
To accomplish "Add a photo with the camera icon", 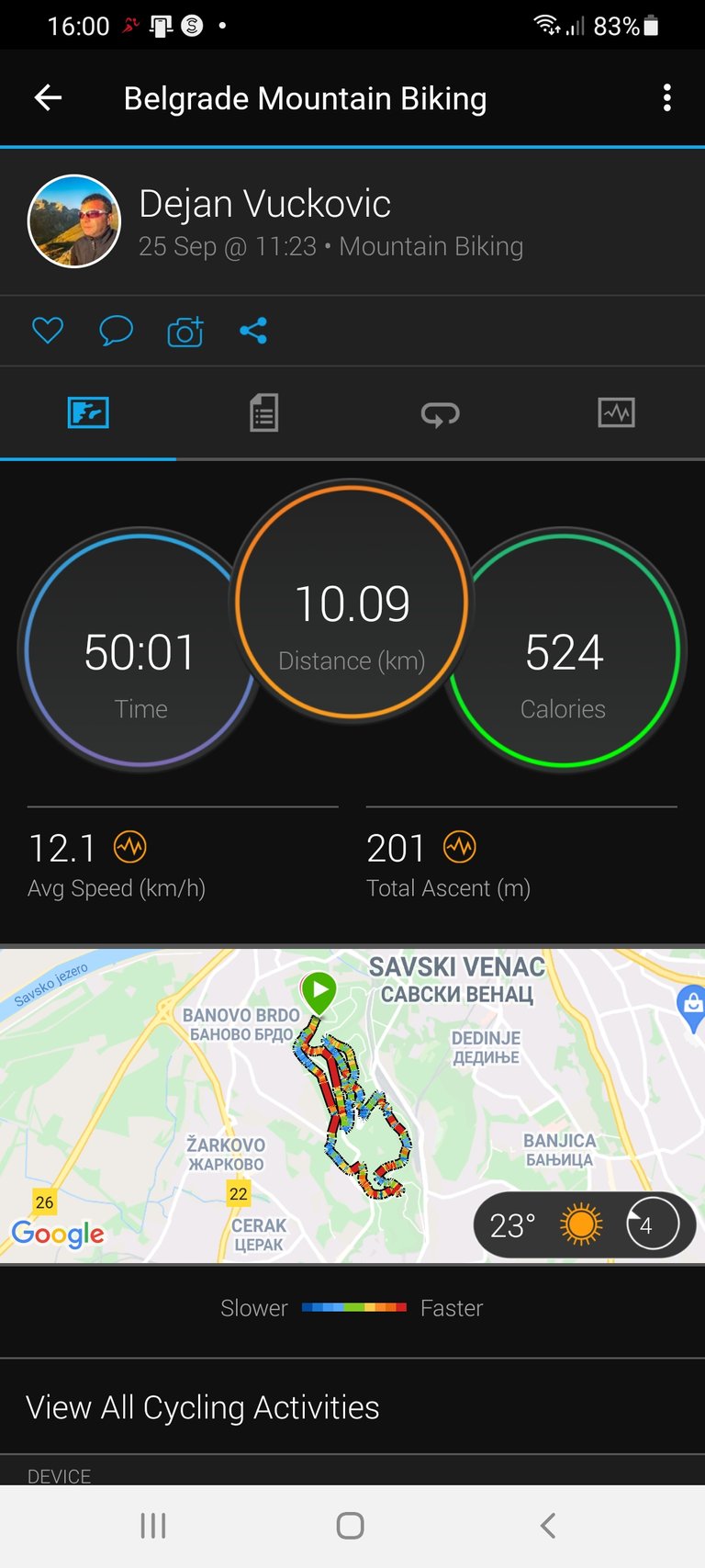I will (185, 331).
